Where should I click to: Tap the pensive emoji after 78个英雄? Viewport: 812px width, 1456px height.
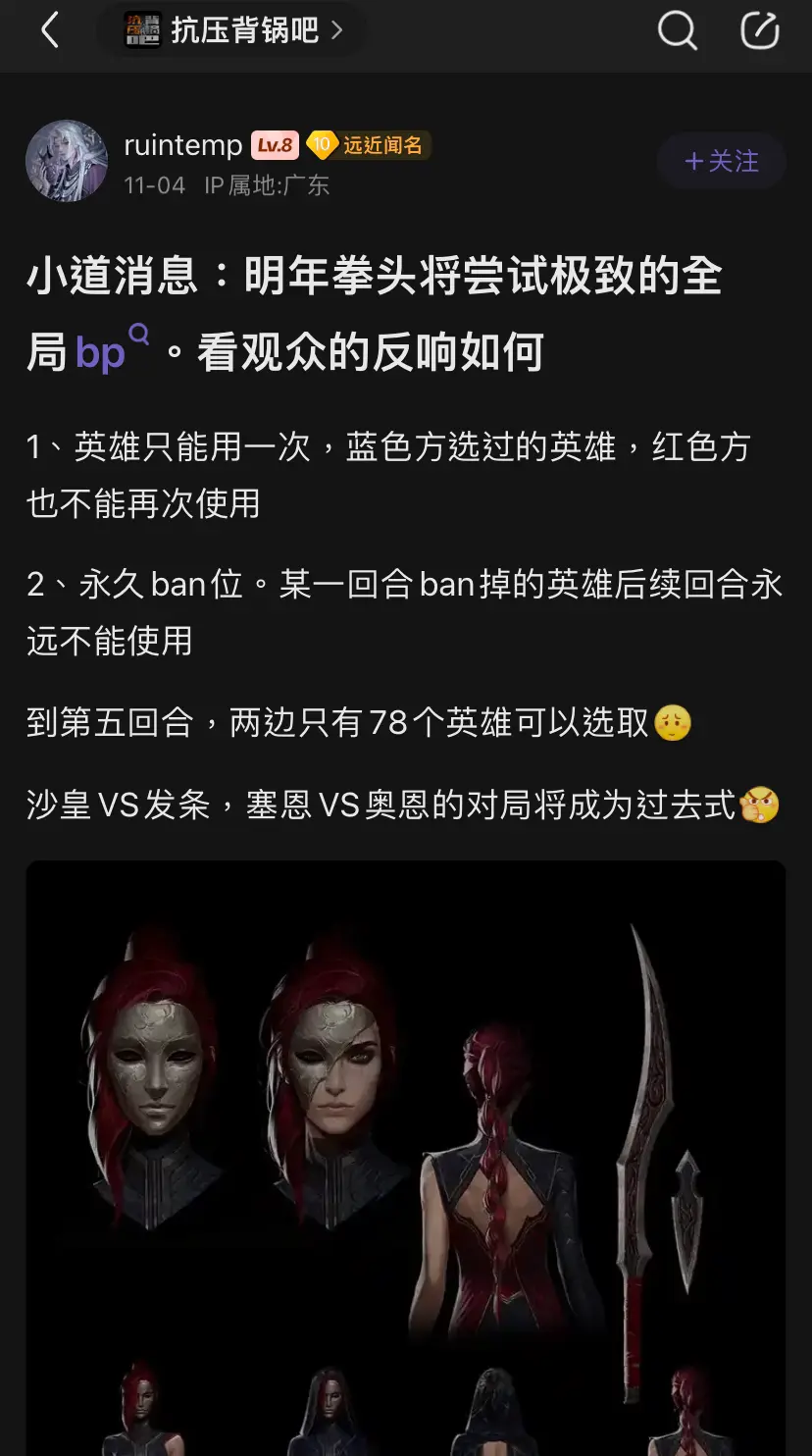tap(671, 724)
